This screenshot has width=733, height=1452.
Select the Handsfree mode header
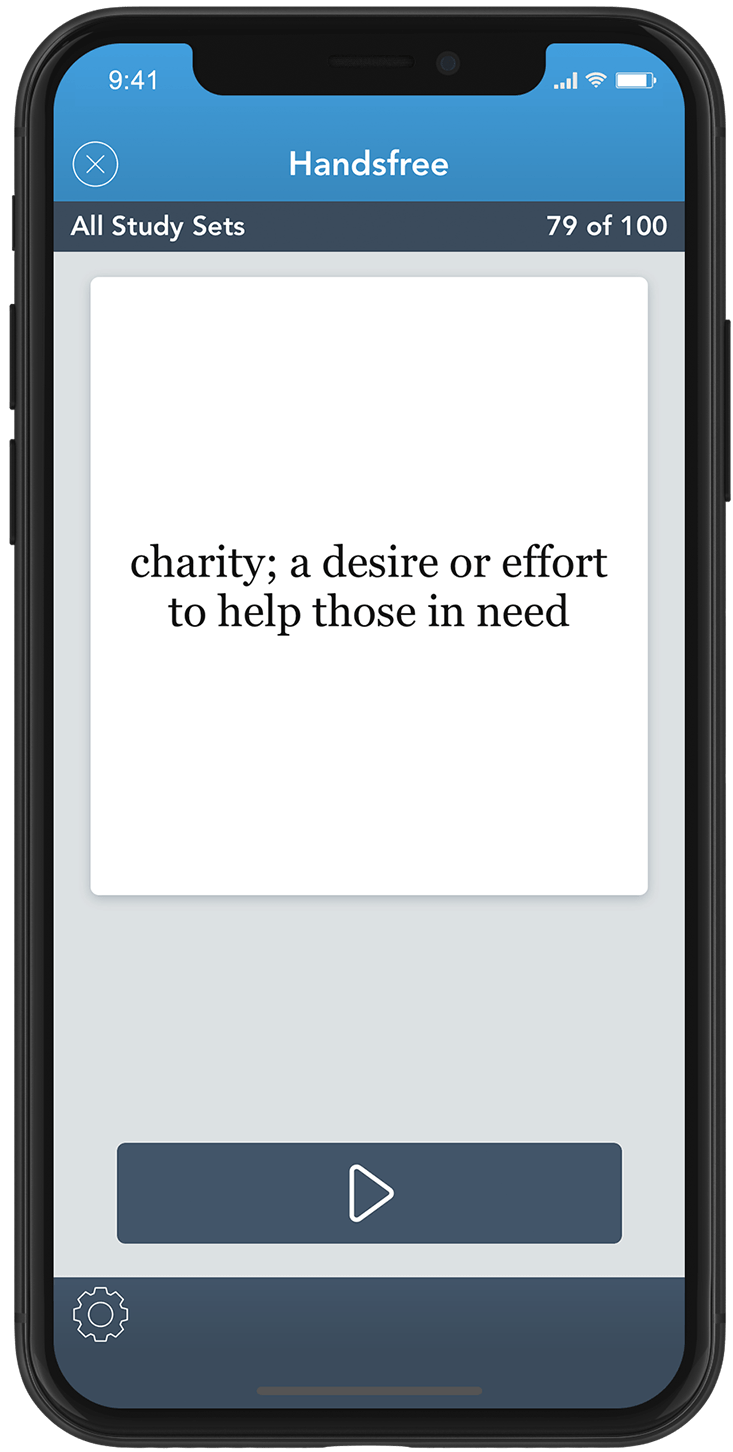(368, 164)
